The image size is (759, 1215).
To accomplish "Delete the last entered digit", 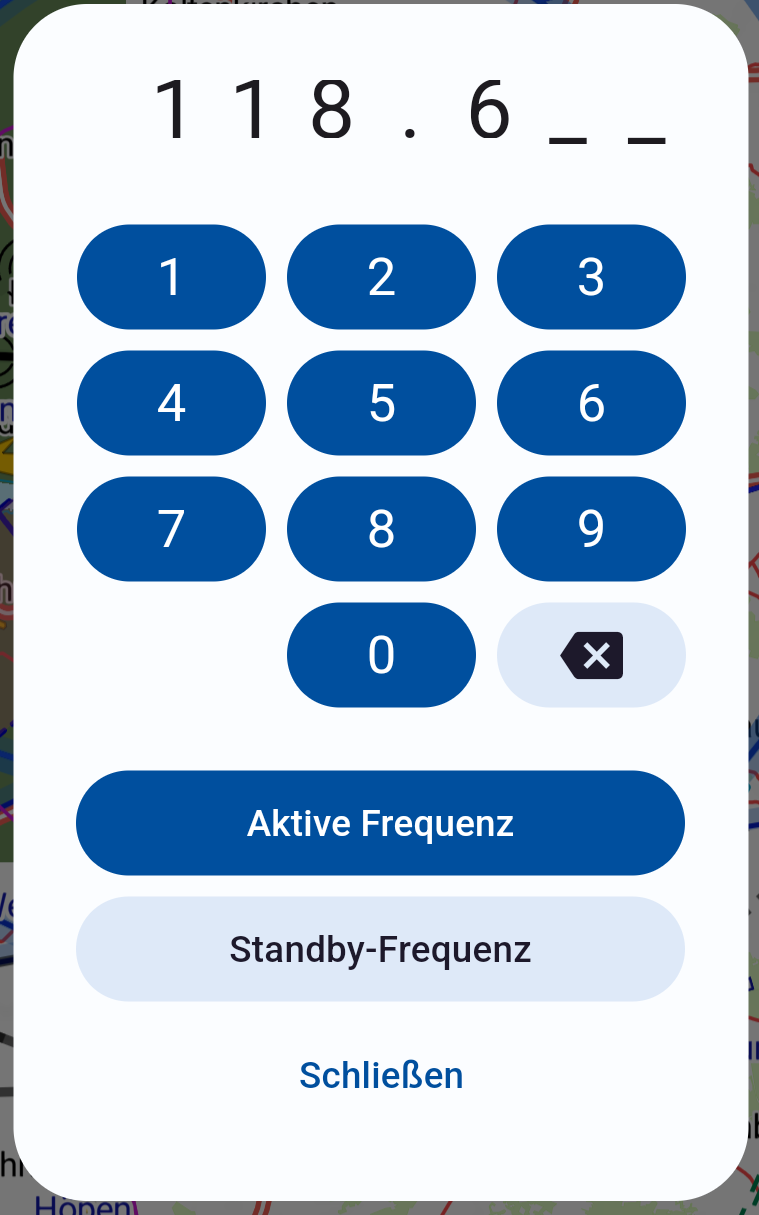I will click(x=591, y=655).
